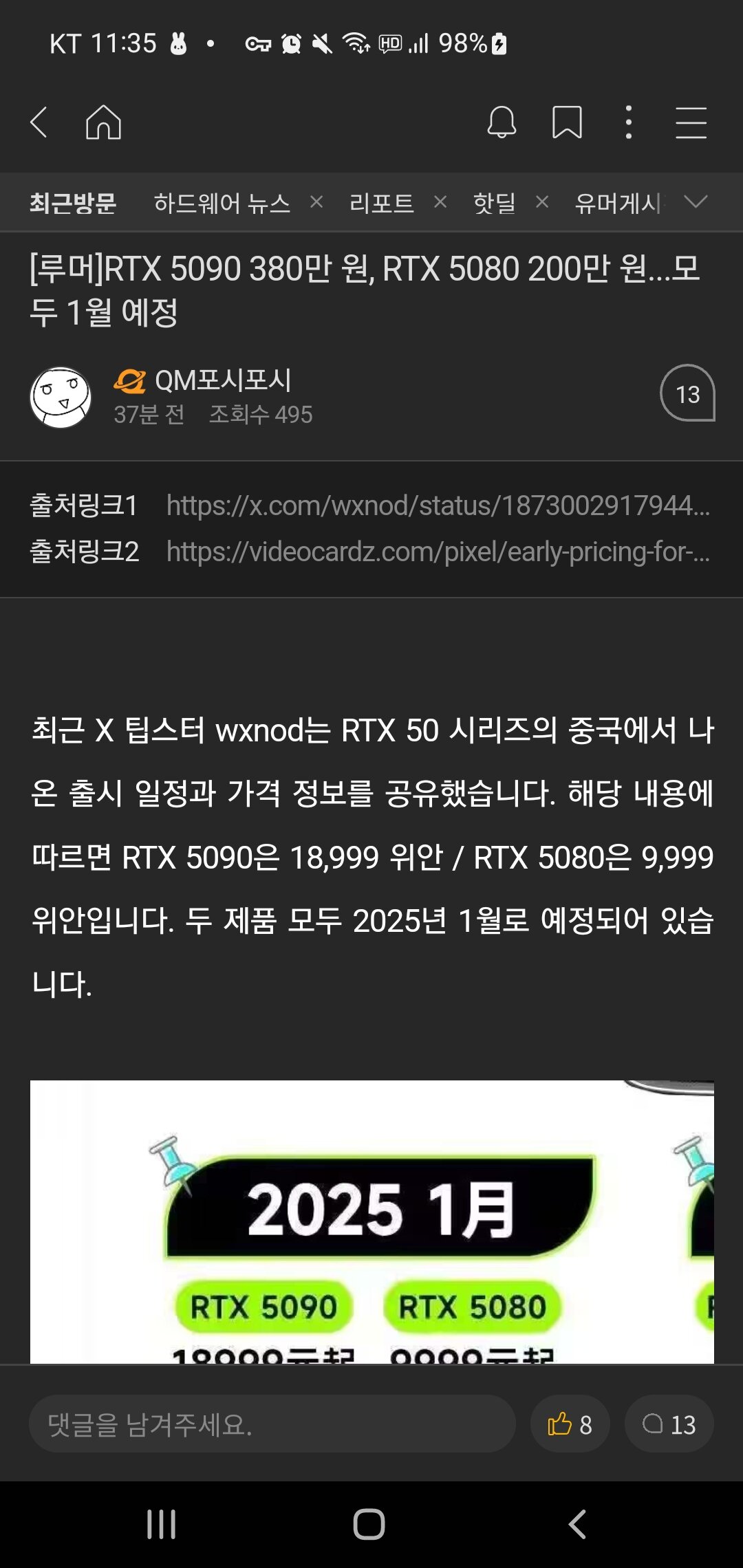Remove 리포트 from recent visits

click(x=440, y=202)
